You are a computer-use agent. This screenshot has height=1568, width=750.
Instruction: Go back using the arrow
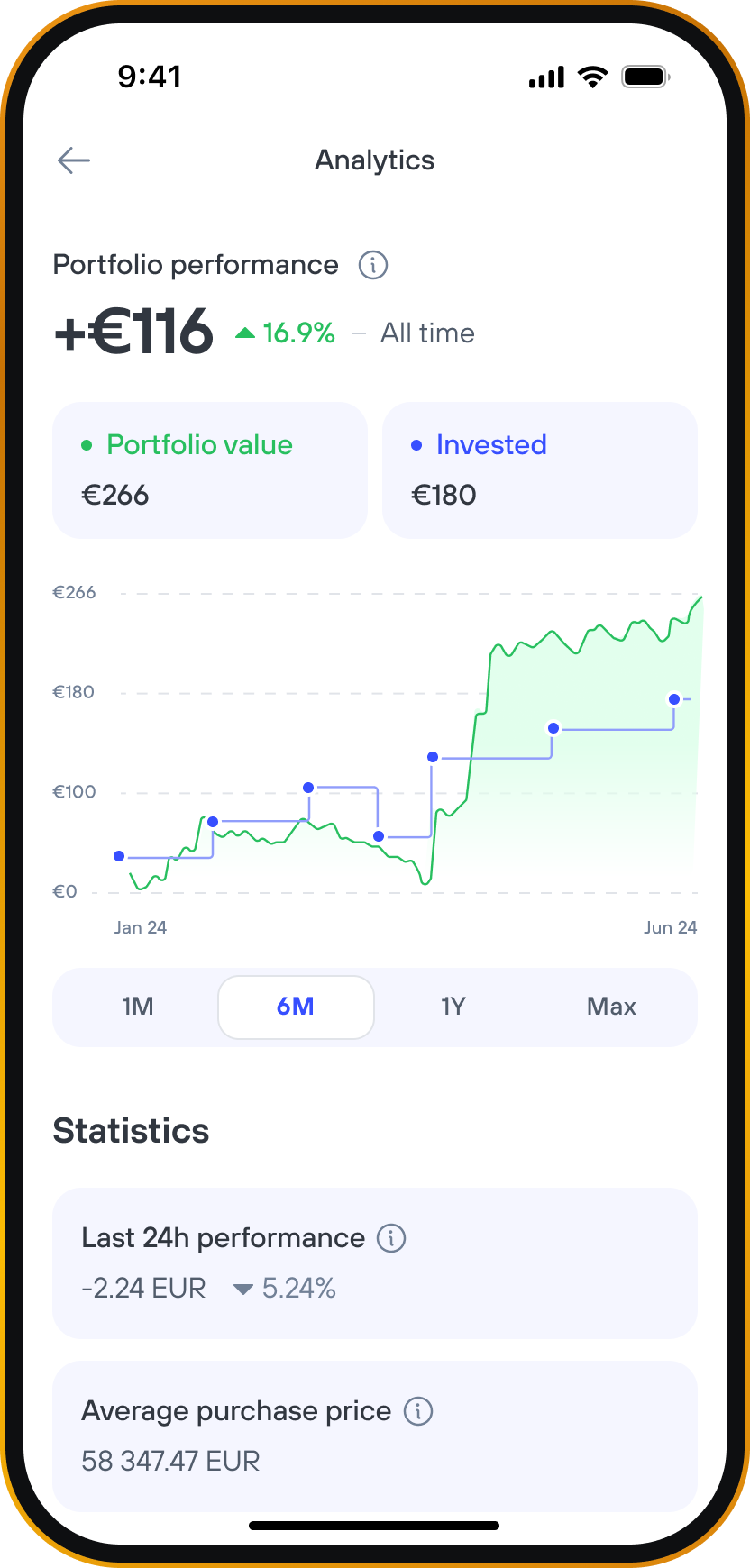pyautogui.click(x=74, y=160)
